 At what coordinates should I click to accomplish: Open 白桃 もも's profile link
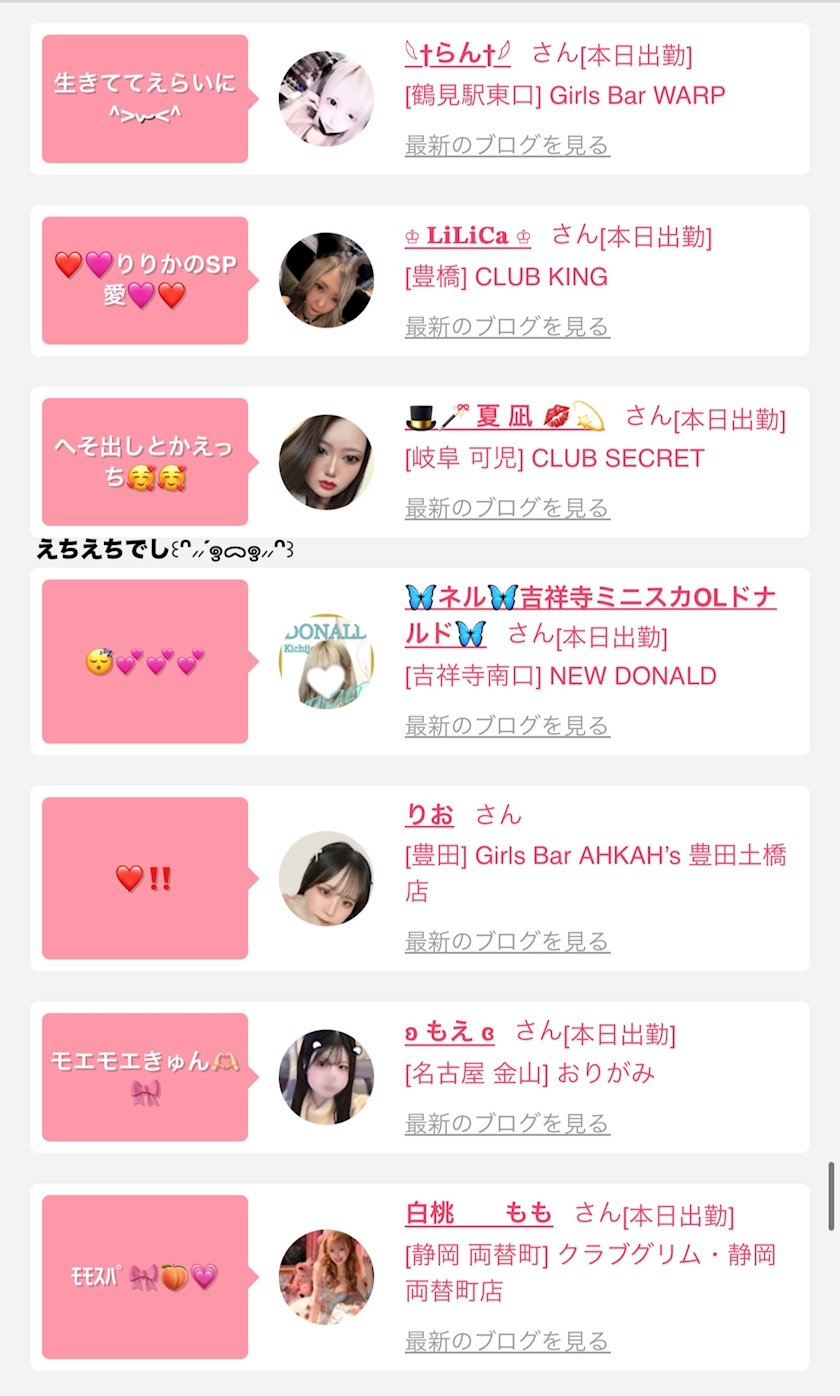[479, 1214]
